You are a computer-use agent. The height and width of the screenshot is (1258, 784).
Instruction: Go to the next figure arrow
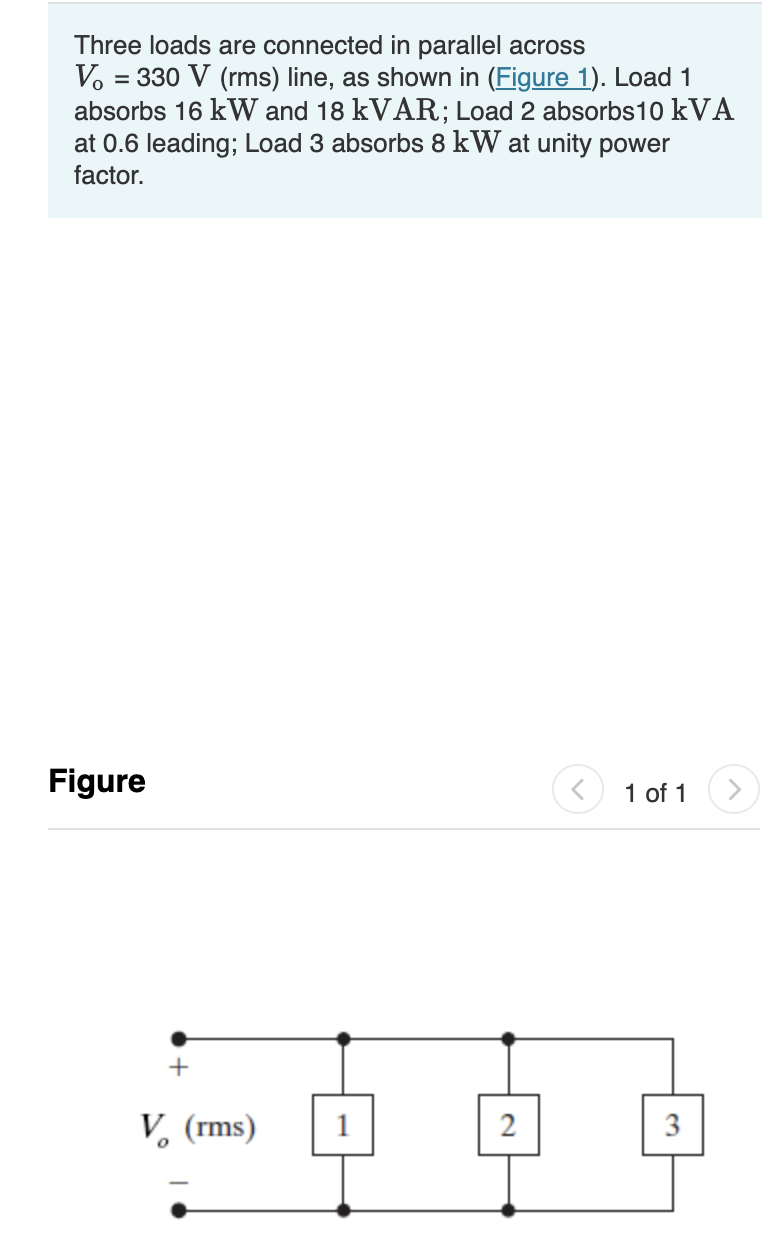pos(734,791)
